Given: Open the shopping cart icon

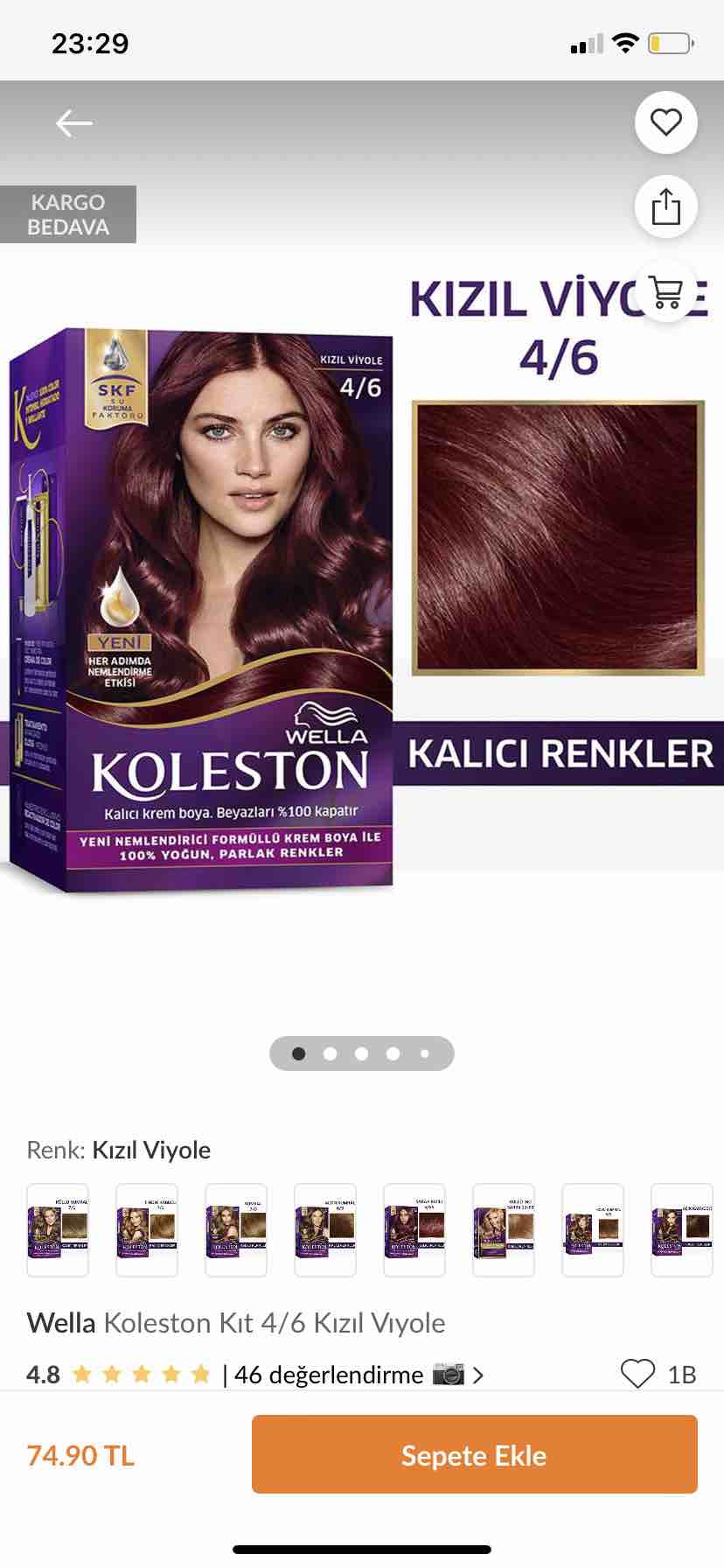Looking at the screenshot, I should (x=666, y=290).
